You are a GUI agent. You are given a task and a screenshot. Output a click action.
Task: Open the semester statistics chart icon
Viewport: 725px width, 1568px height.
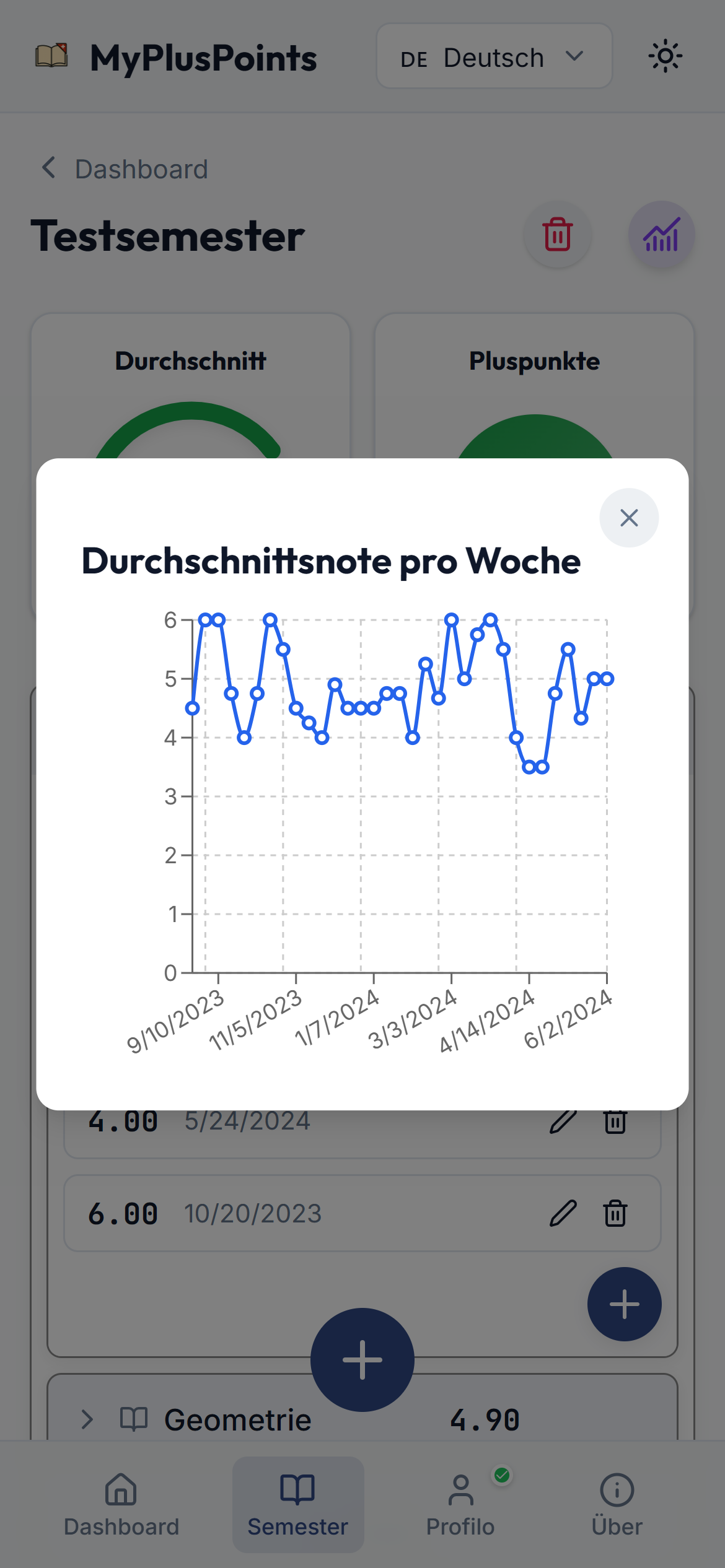pyautogui.click(x=661, y=235)
